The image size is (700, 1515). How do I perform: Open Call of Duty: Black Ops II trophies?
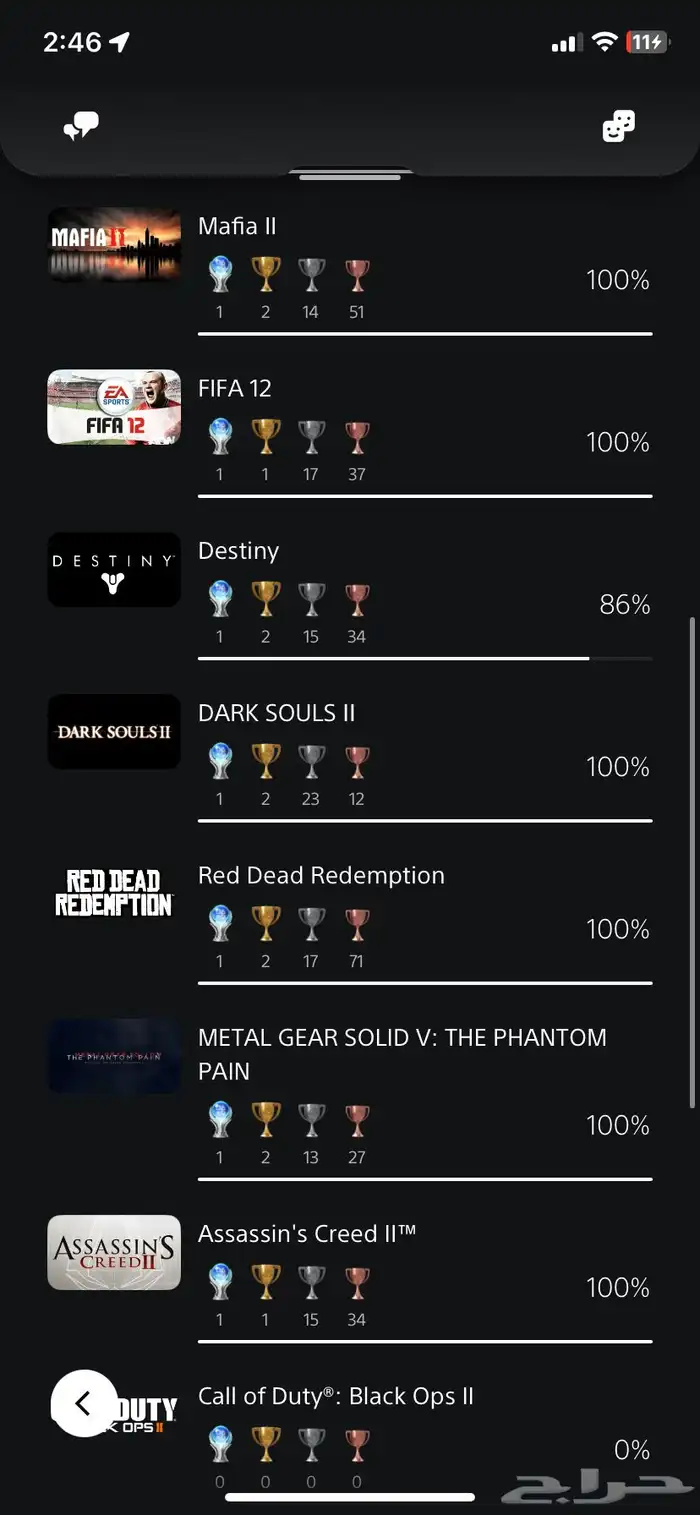(350, 1437)
